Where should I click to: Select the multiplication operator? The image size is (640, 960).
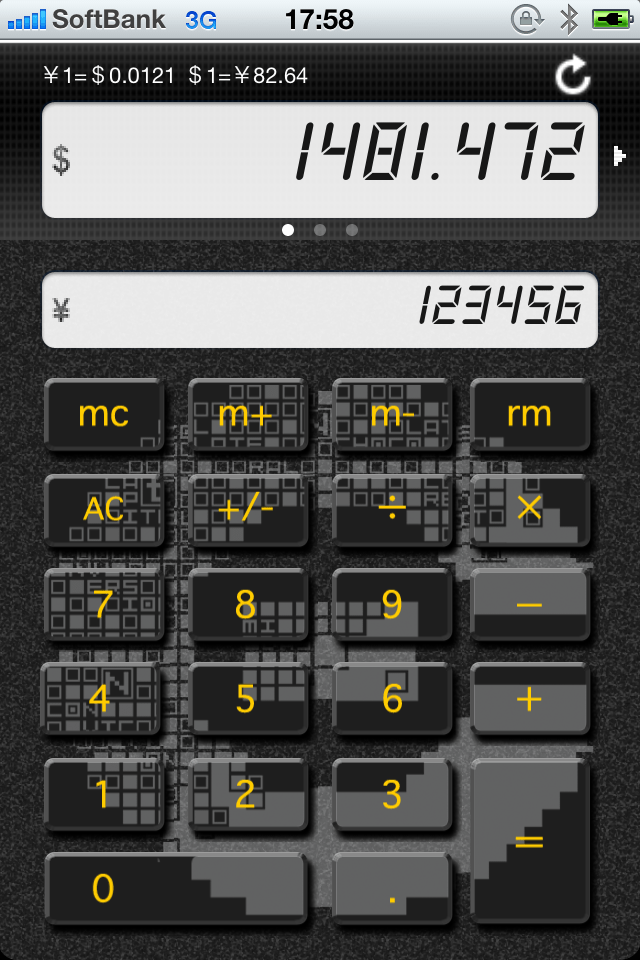(x=529, y=509)
